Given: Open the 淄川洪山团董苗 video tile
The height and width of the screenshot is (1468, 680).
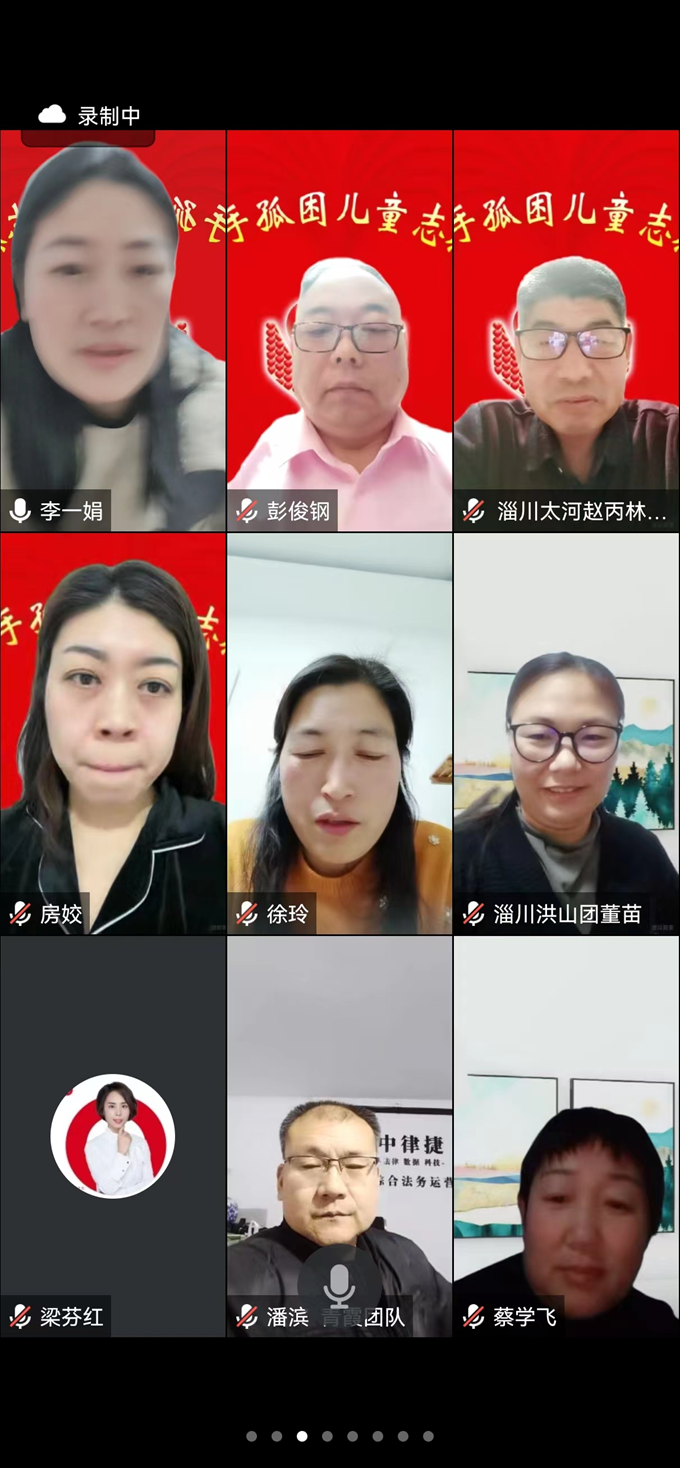Looking at the screenshot, I should (x=566, y=733).
